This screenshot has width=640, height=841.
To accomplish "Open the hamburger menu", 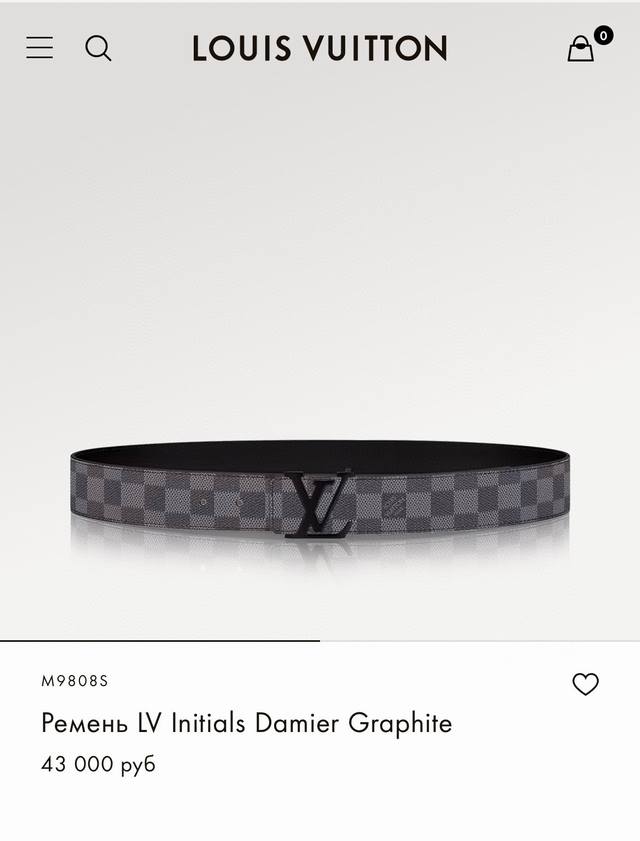I will pos(39,47).
